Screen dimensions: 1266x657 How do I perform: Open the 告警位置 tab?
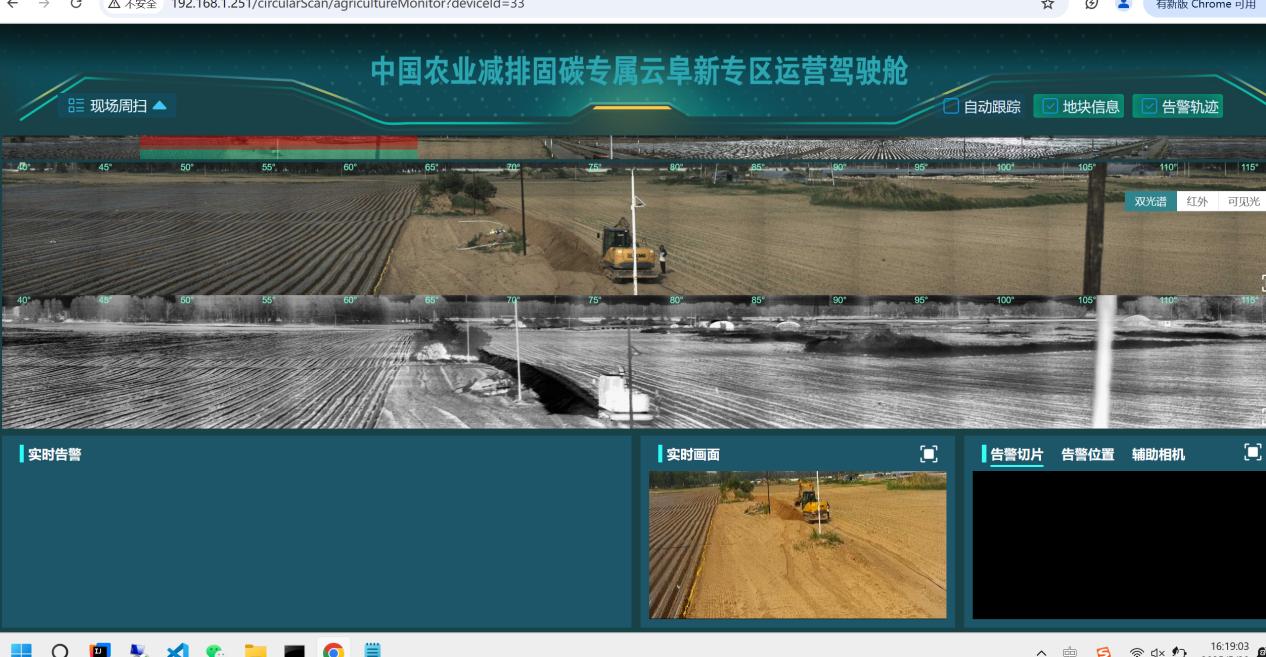(1087, 454)
